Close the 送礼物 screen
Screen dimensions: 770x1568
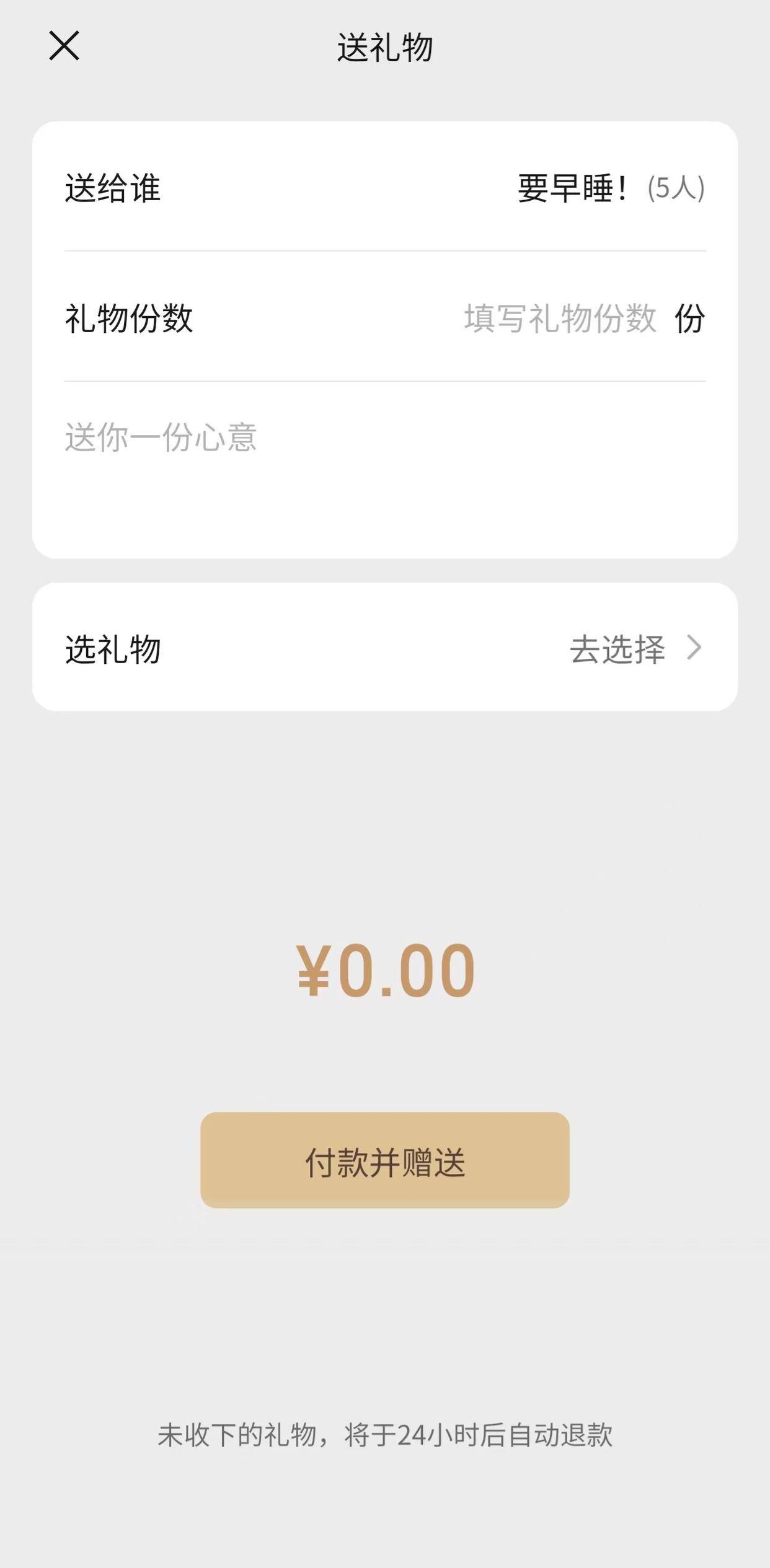(64, 46)
